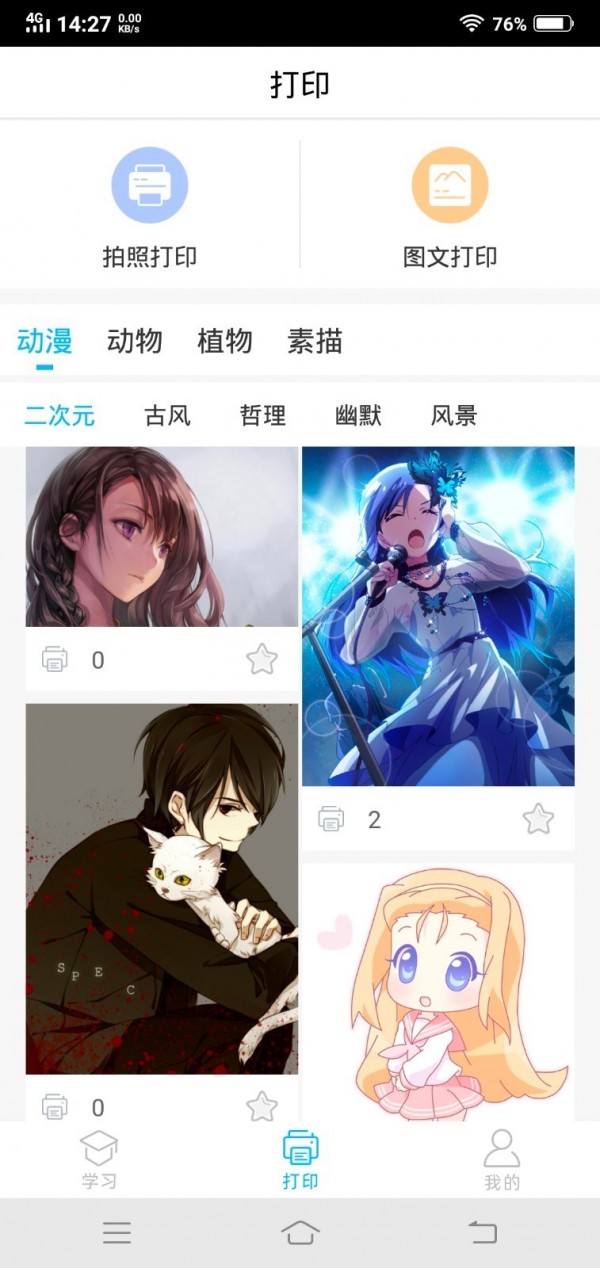Open the blue singer girl image

438,616
